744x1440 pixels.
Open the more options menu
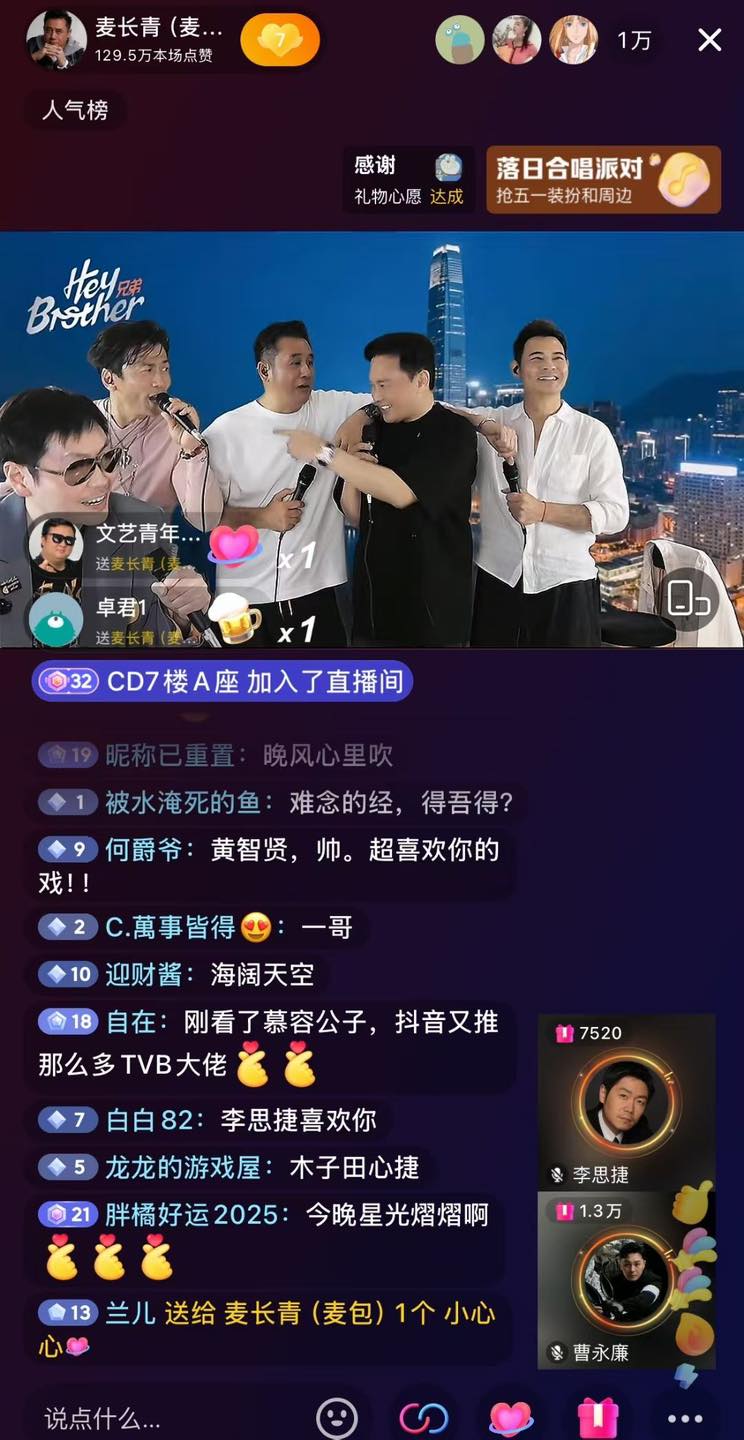click(685, 1417)
